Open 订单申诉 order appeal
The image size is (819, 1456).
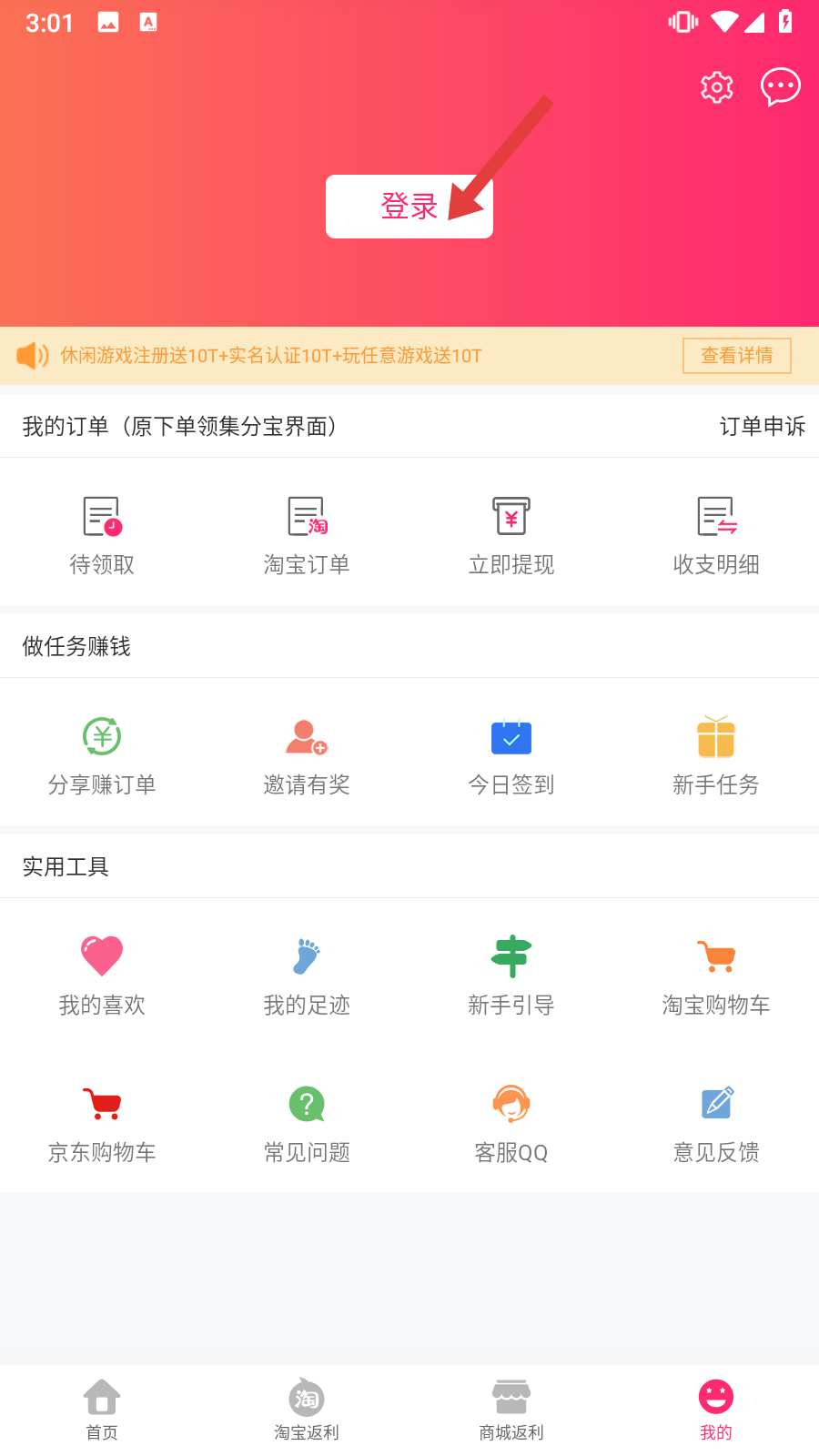click(x=762, y=426)
